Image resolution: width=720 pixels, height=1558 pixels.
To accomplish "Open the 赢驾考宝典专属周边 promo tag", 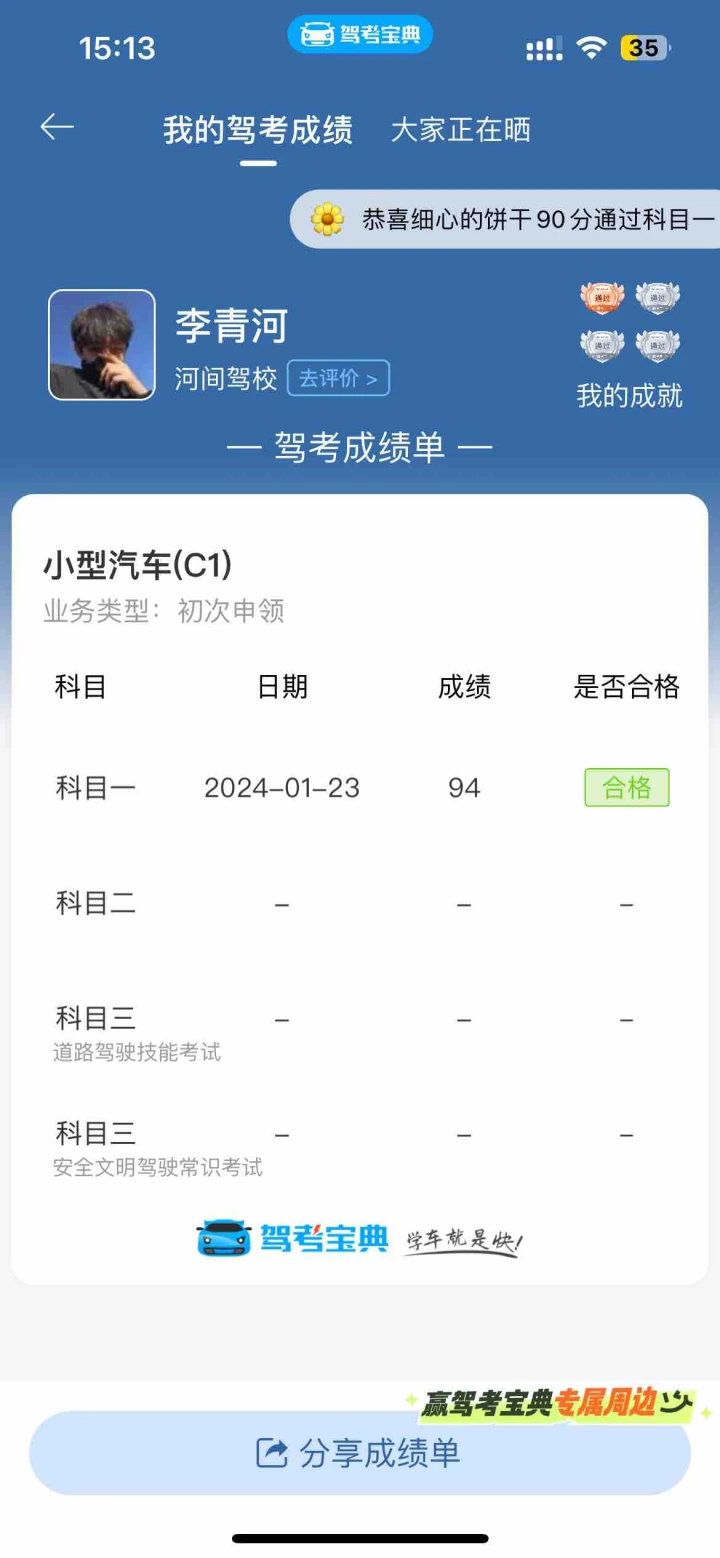I will pos(558,1405).
